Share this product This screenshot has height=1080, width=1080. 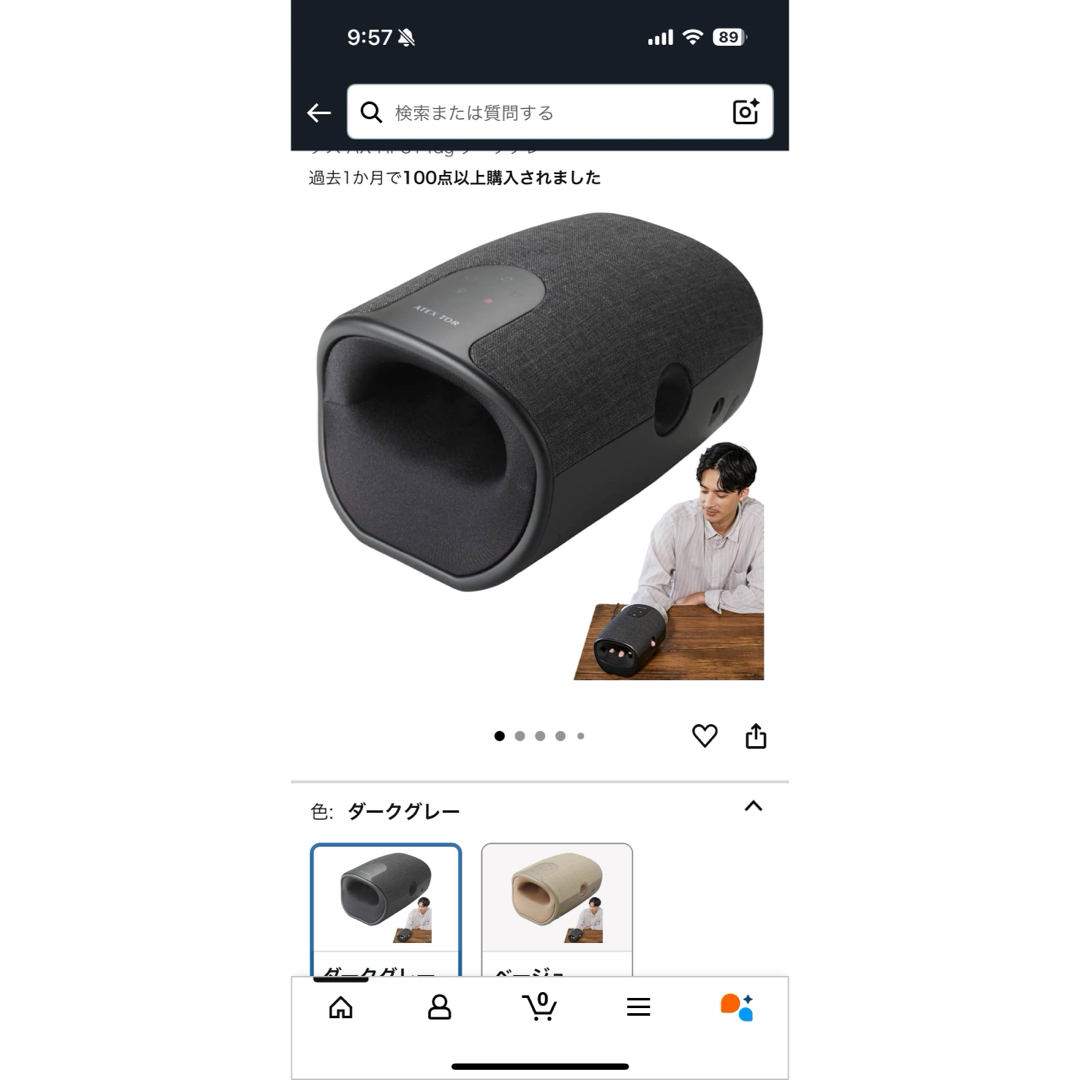[x=756, y=736]
